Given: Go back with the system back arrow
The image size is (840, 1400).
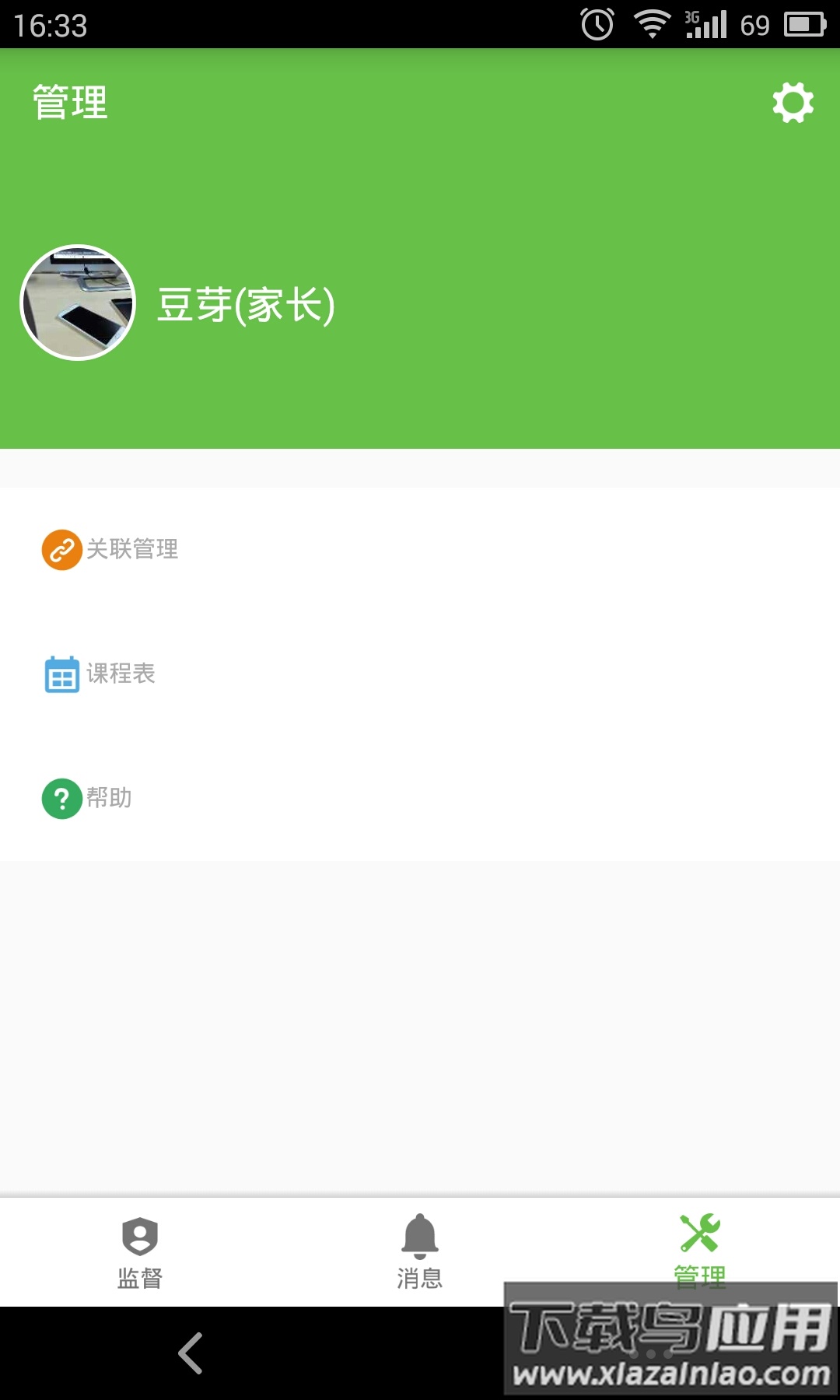Looking at the screenshot, I should tap(191, 1353).
